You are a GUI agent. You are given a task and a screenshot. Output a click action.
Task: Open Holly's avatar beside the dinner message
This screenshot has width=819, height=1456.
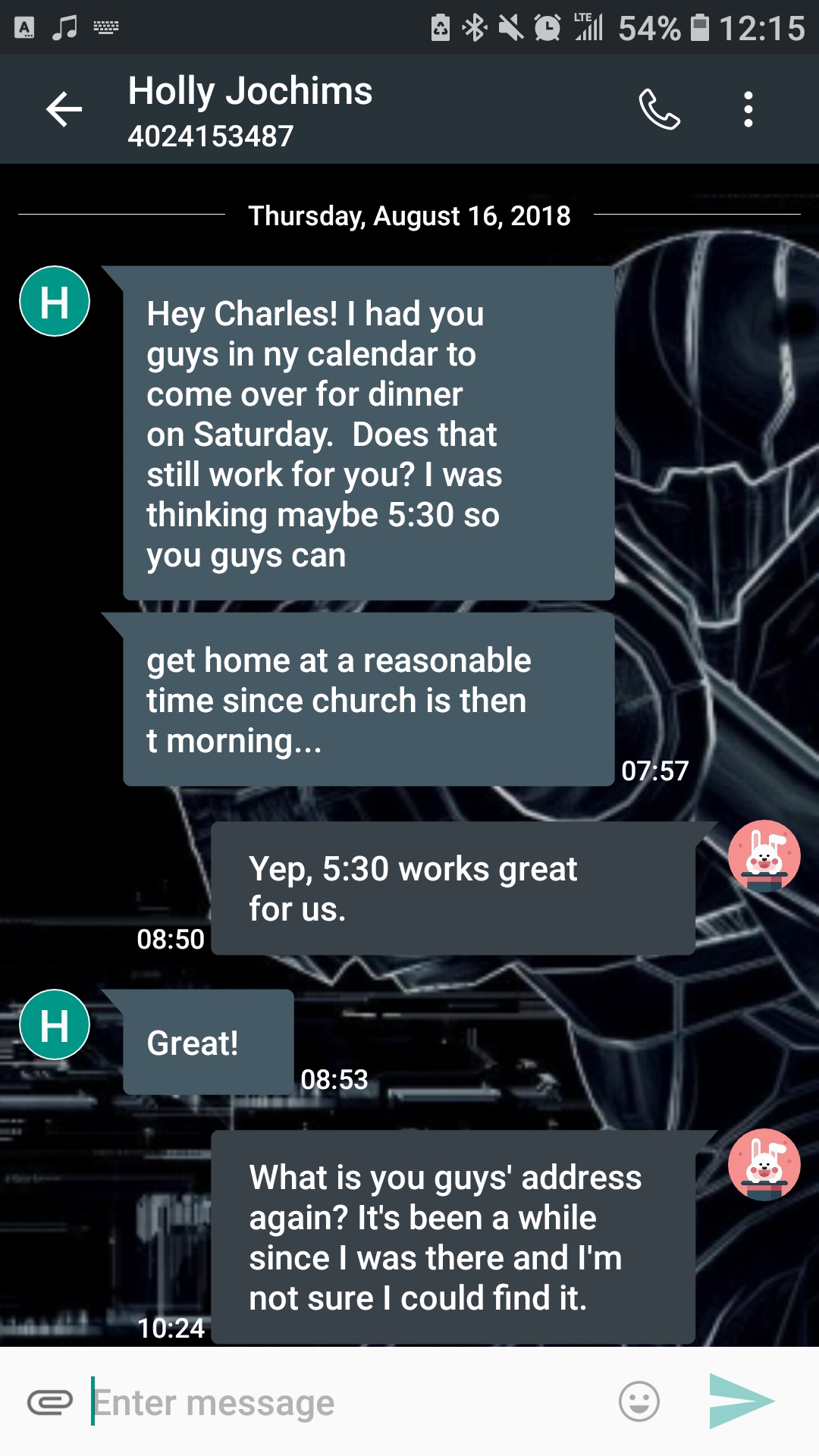click(x=55, y=301)
